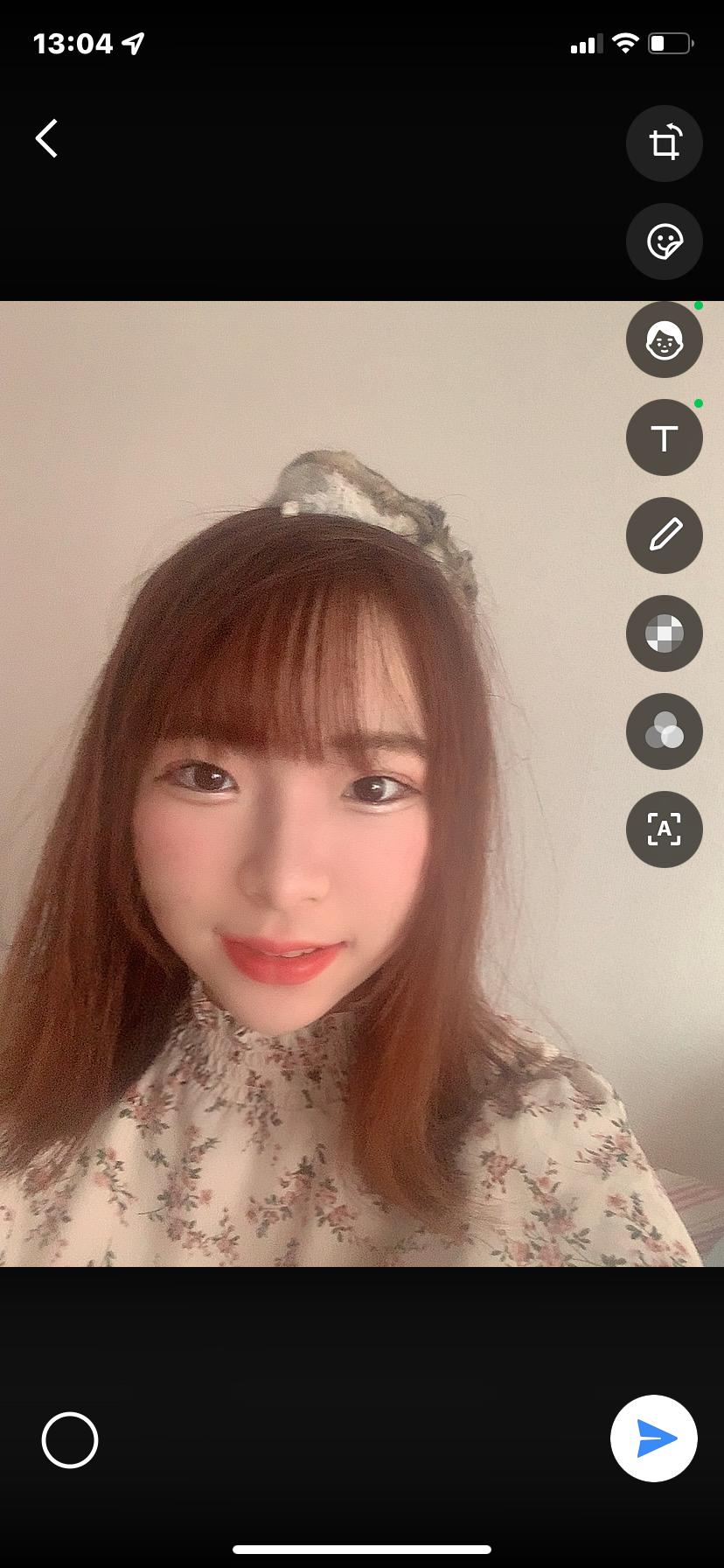Open the crop and rotate tool

[x=665, y=143]
